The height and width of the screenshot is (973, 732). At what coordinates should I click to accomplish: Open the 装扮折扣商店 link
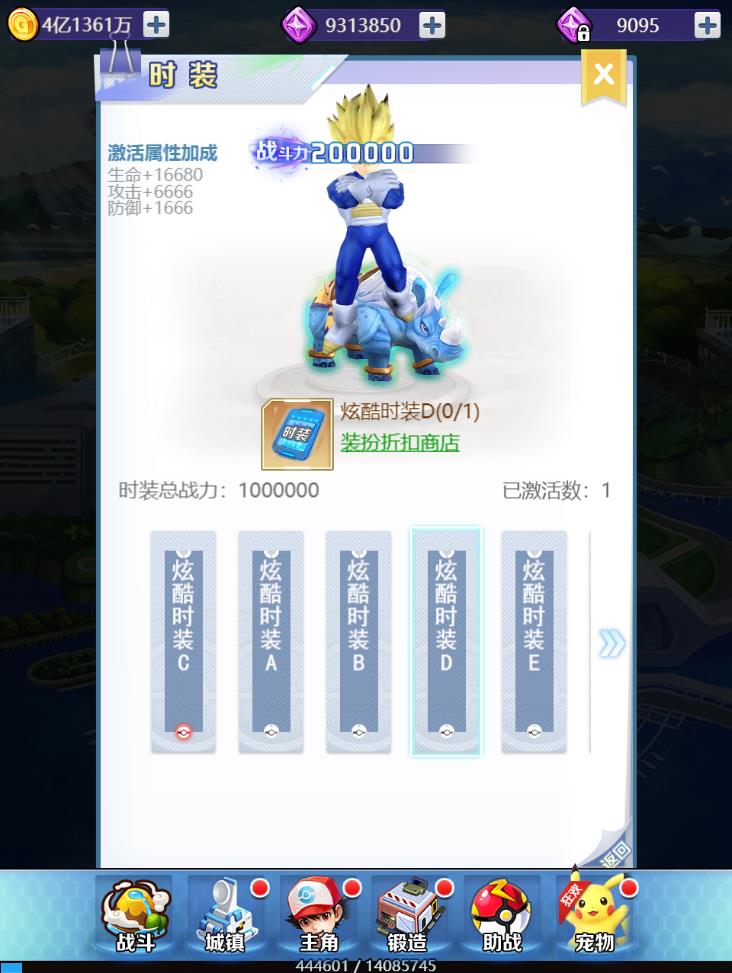point(400,443)
